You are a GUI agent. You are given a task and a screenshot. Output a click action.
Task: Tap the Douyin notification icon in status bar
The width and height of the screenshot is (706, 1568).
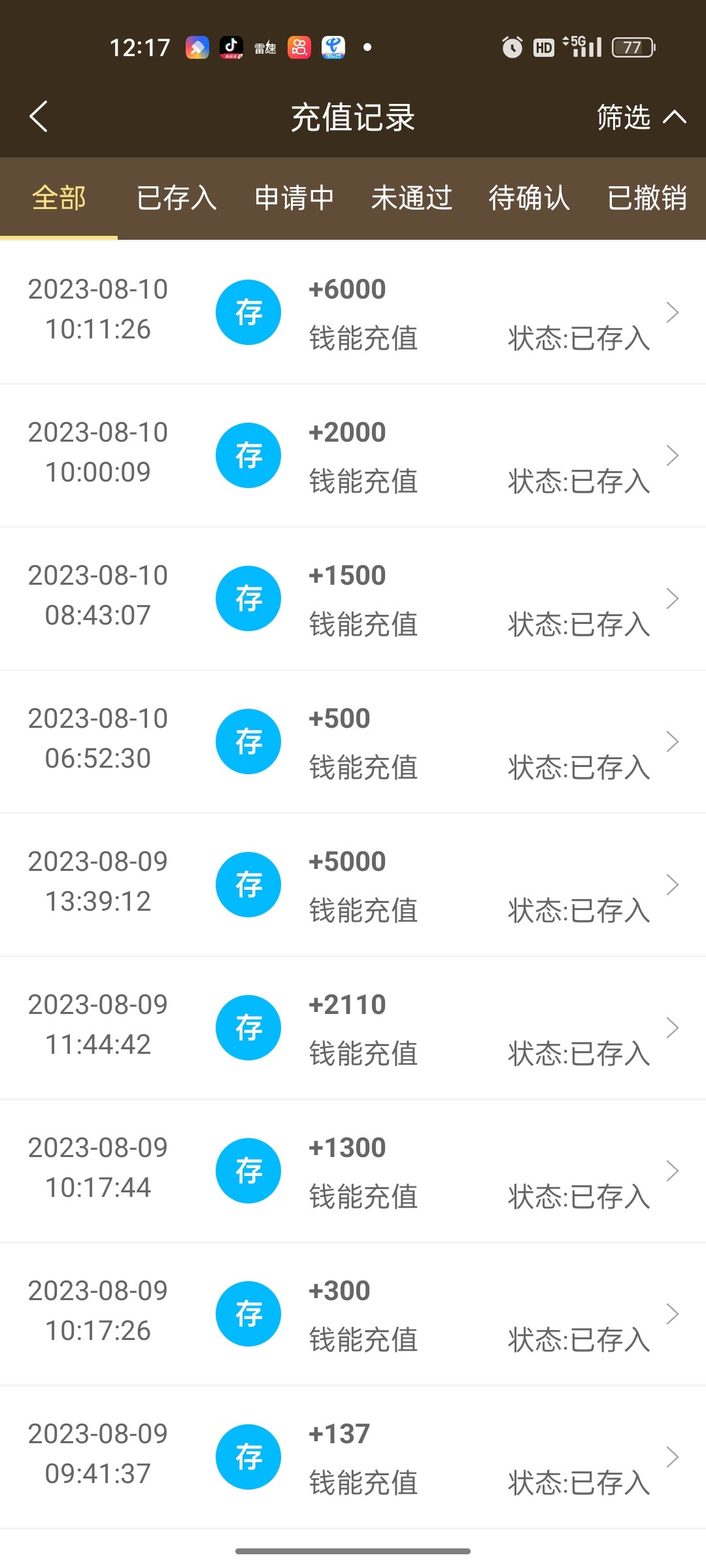232,46
